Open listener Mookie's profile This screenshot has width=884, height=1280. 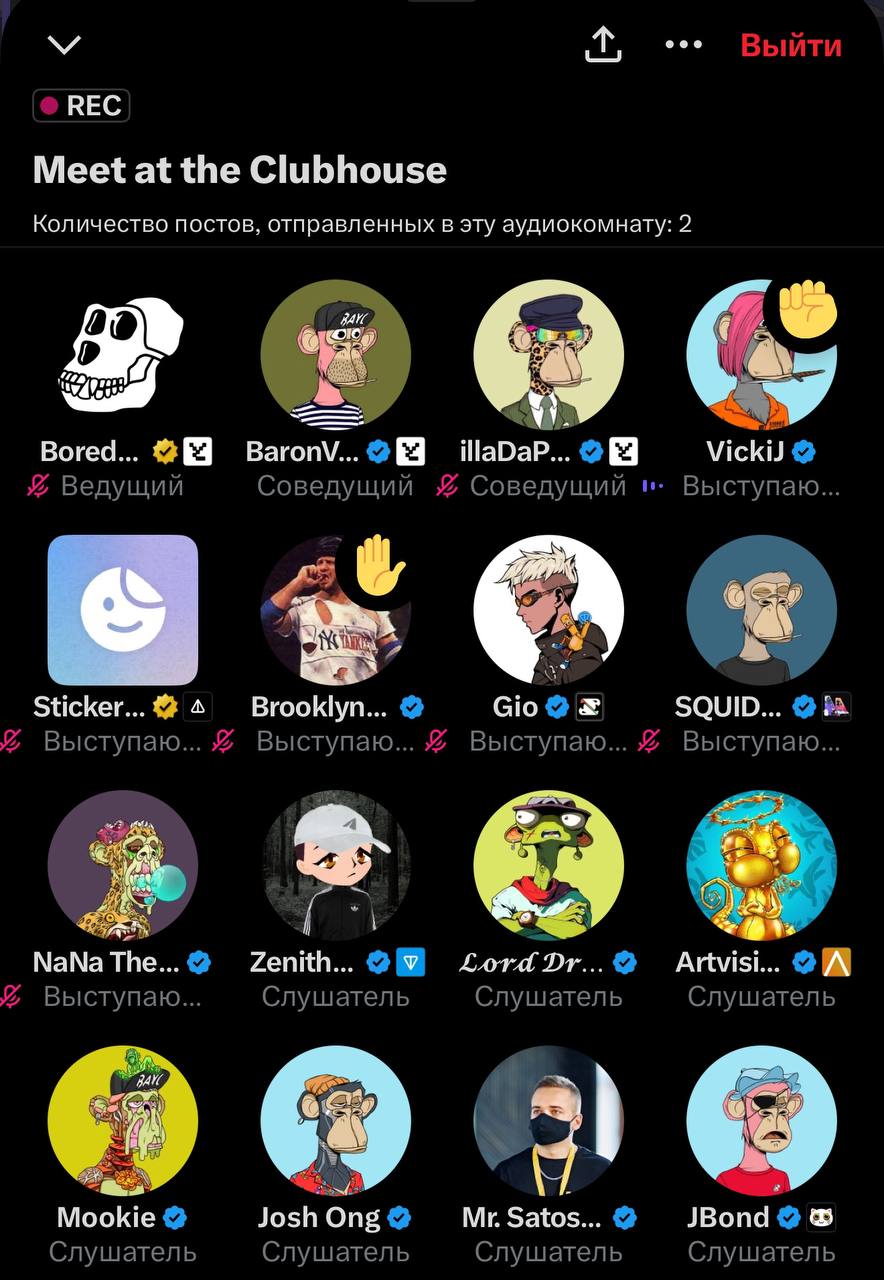122,1120
